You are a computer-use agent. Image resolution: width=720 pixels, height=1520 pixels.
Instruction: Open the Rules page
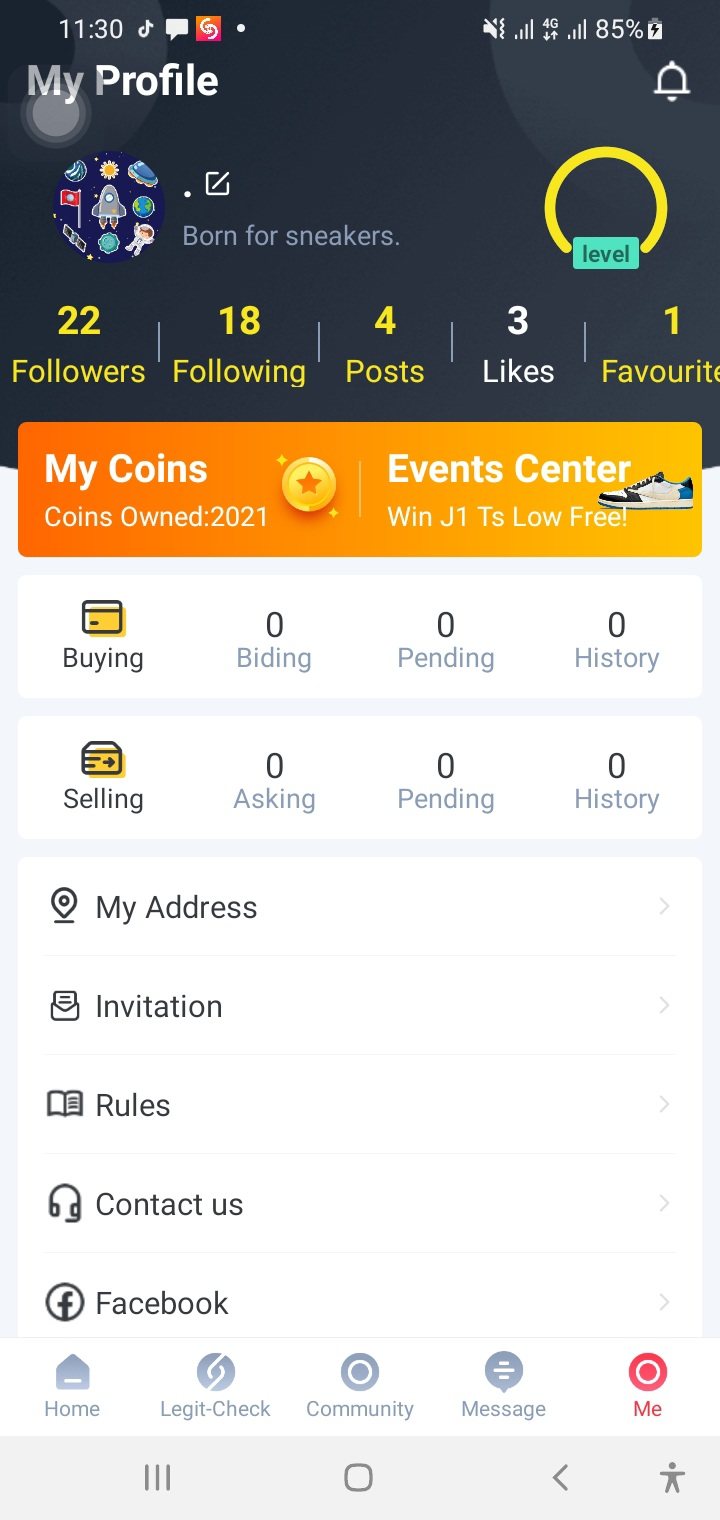point(360,1105)
